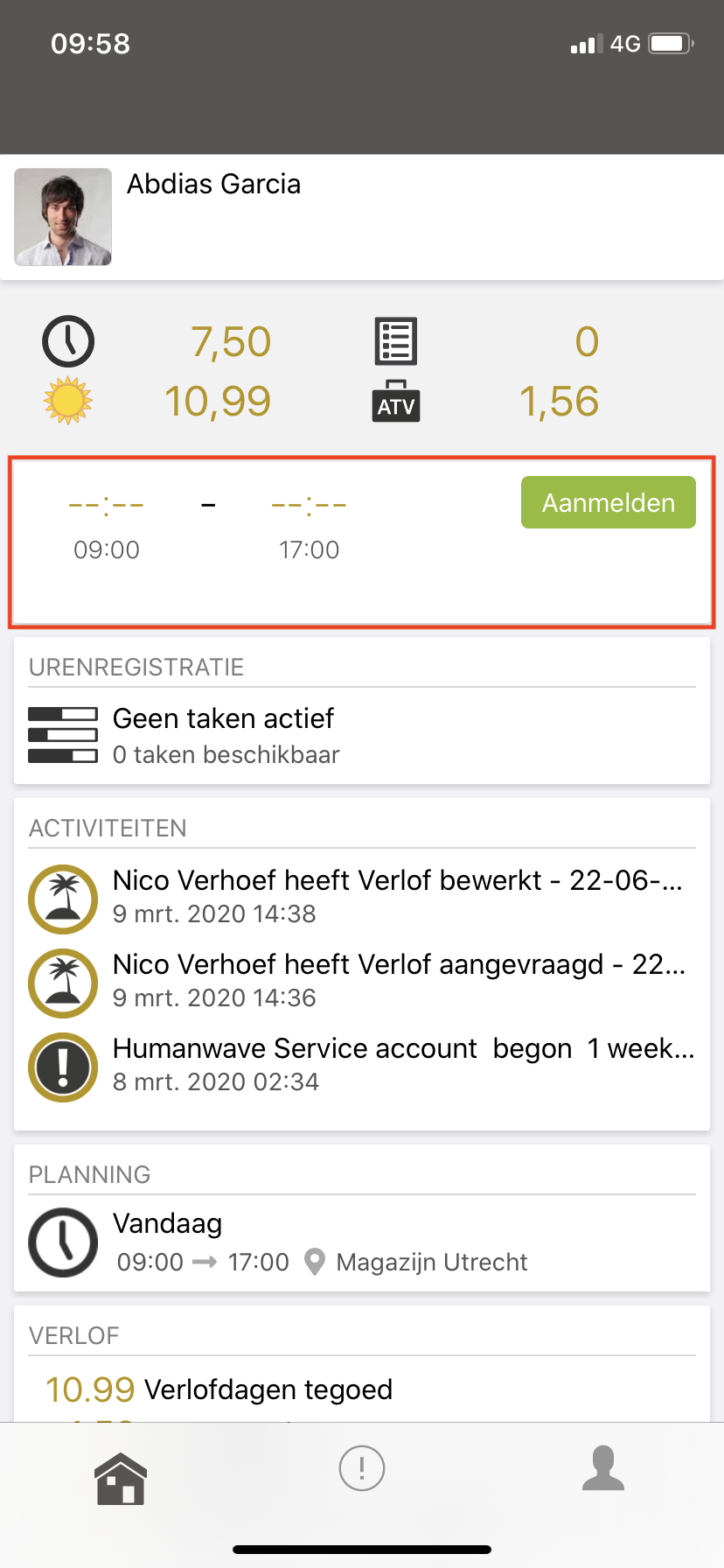The width and height of the screenshot is (724, 1568).
Task: Open the Urenregistratie row Geen taken actief
Action: [362, 735]
